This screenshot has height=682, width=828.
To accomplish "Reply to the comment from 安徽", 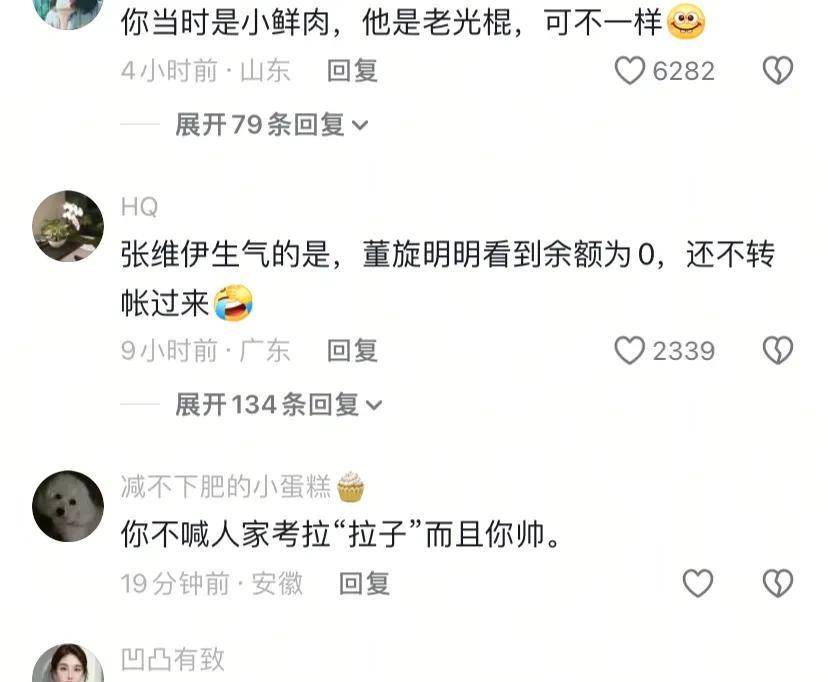I will [364, 583].
